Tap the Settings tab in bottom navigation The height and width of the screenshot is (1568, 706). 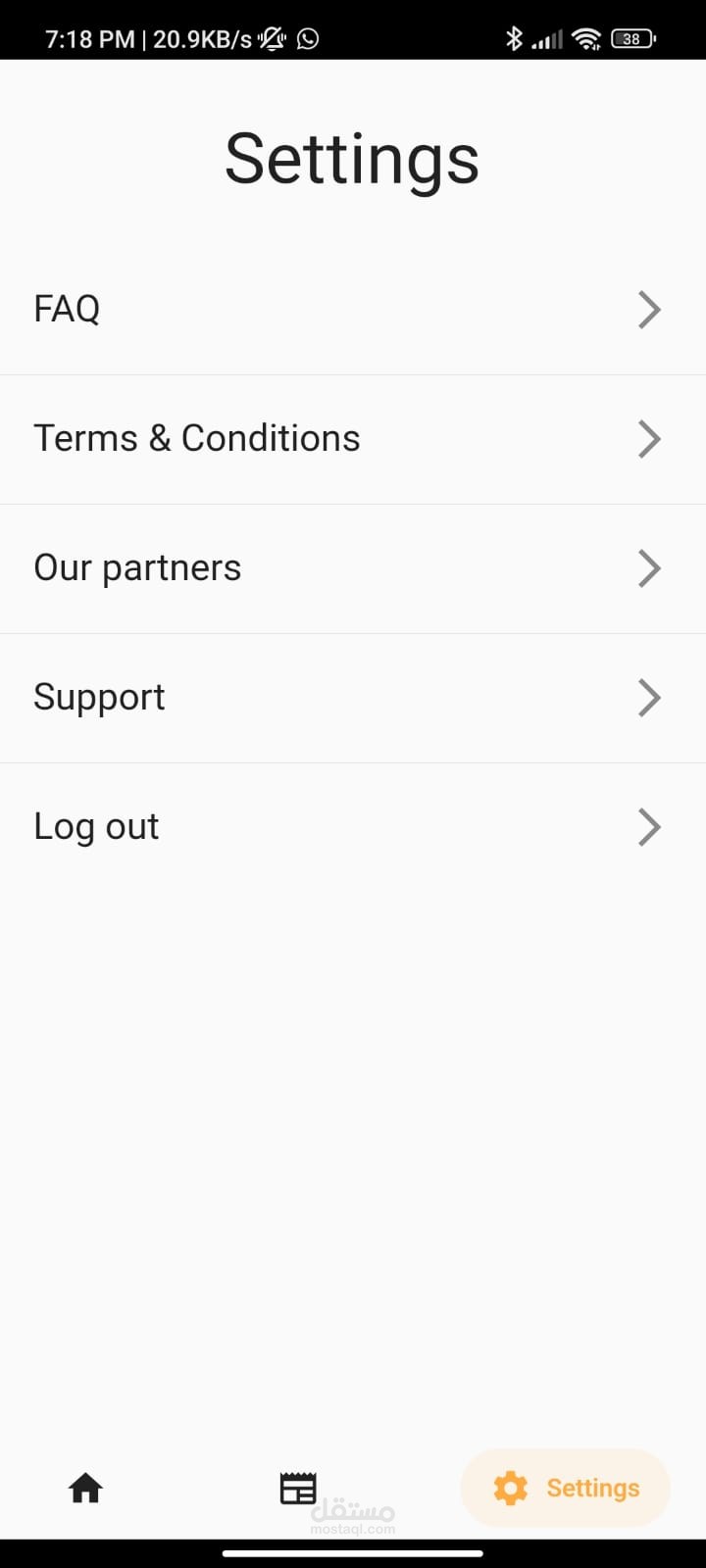point(566,1489)
